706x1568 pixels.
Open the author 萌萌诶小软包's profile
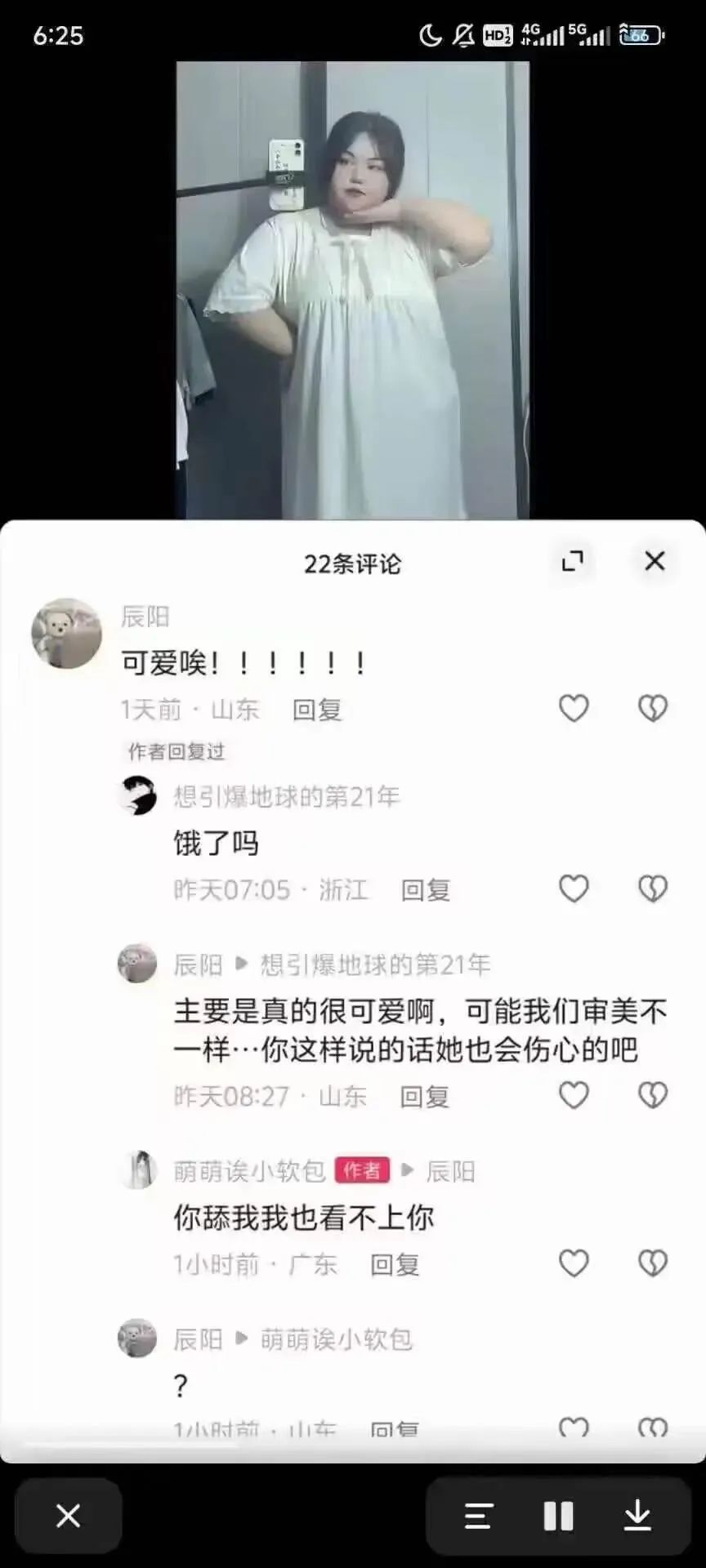[137, 1170]
